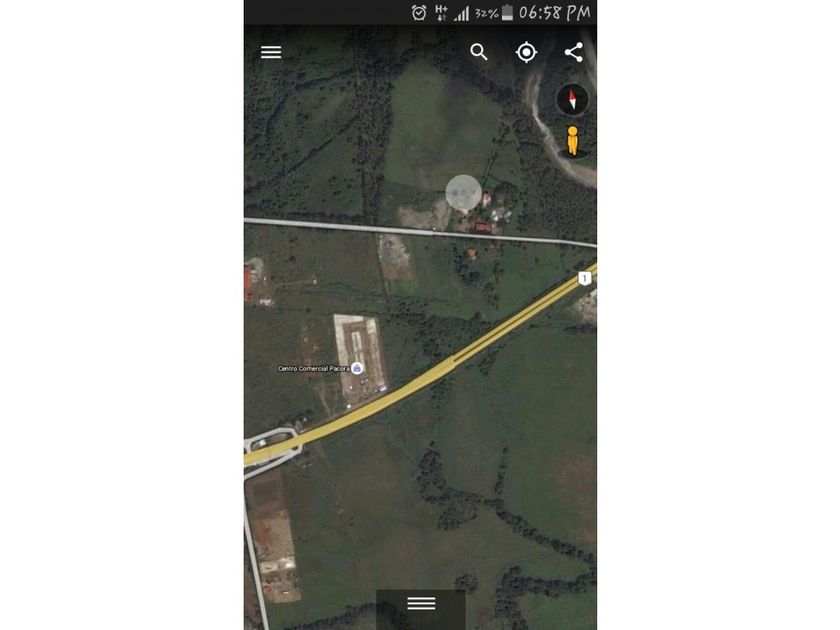Center map on my current location
This screenshot has height=630, width=840.
pyautogui.click(x=526, y=52)
